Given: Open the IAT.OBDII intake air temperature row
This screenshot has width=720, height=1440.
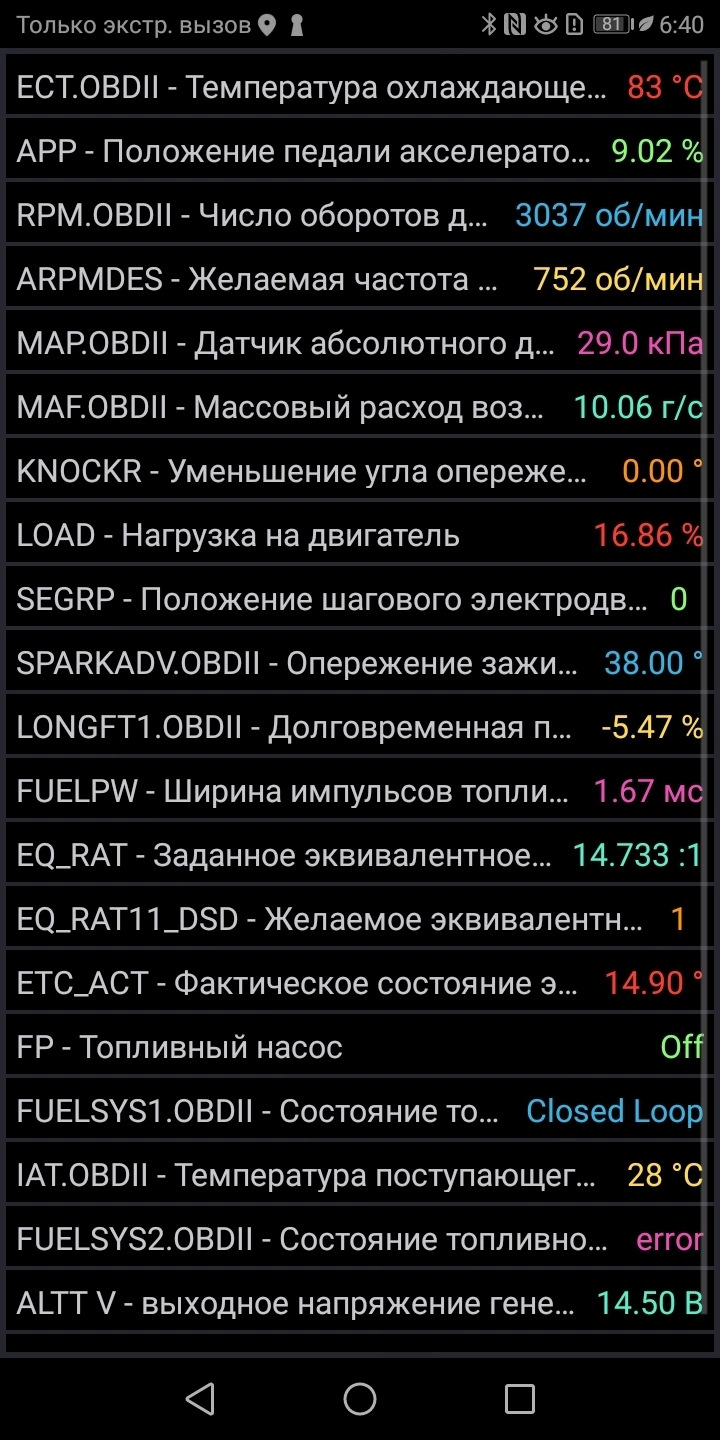Looking at the screenshot, I should coord(360,1176).
